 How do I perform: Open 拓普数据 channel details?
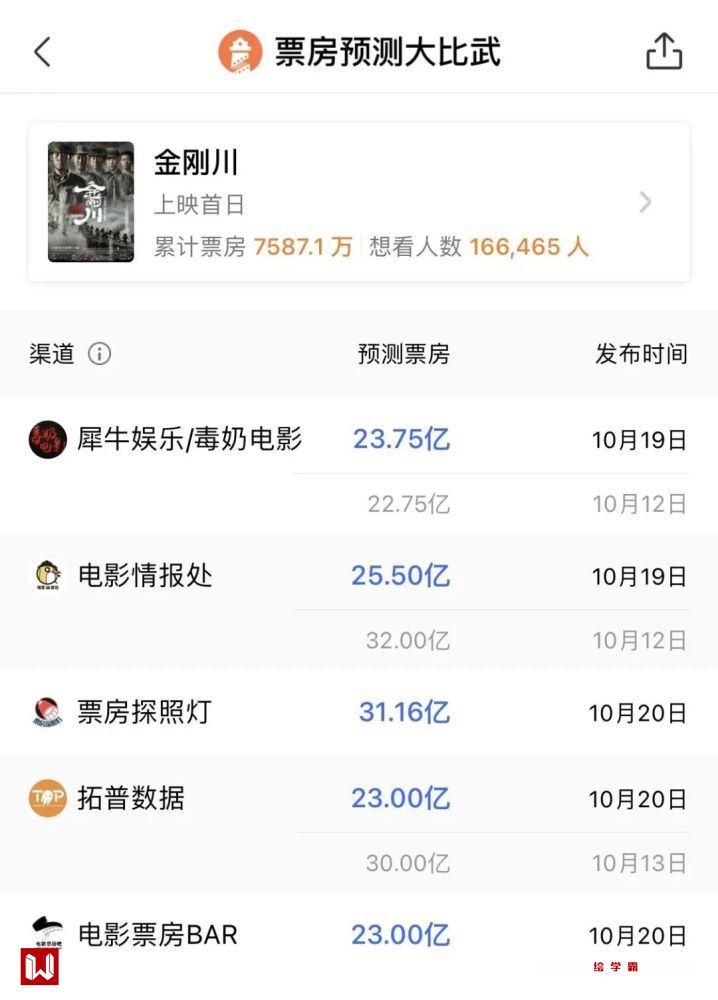[x=131, y=799]
